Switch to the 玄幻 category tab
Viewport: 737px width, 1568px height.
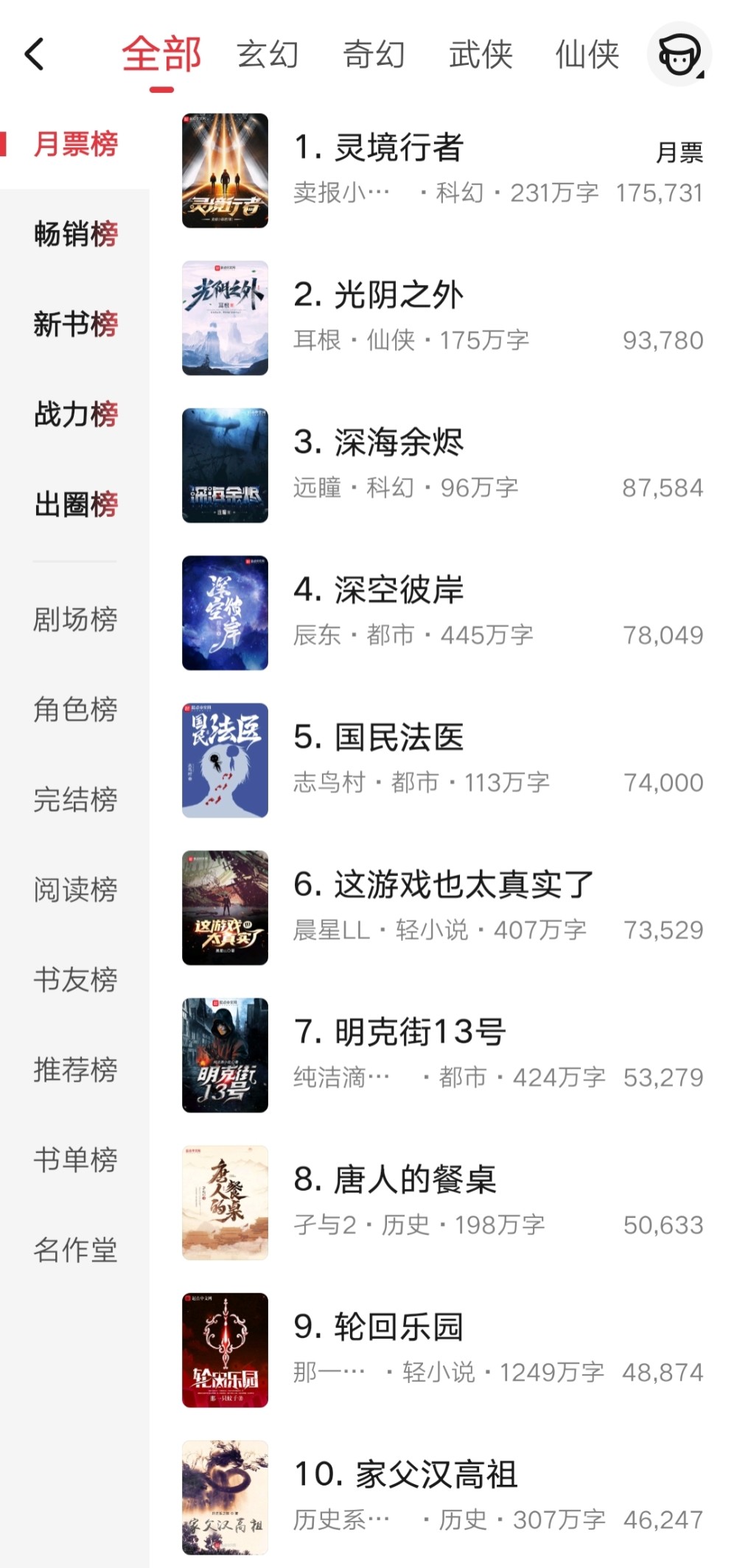[268, 55]
